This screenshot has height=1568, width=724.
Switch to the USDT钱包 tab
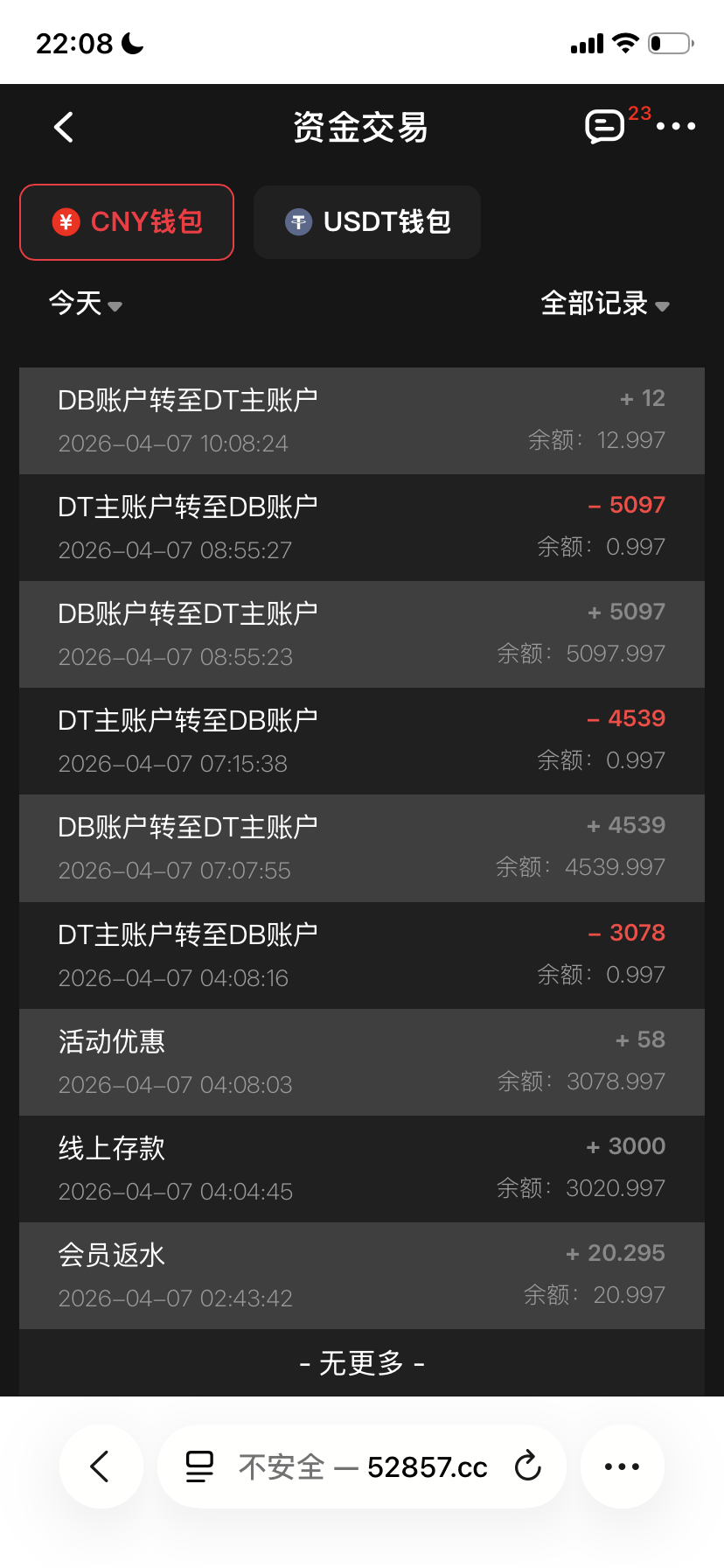(x=367, y=222)
